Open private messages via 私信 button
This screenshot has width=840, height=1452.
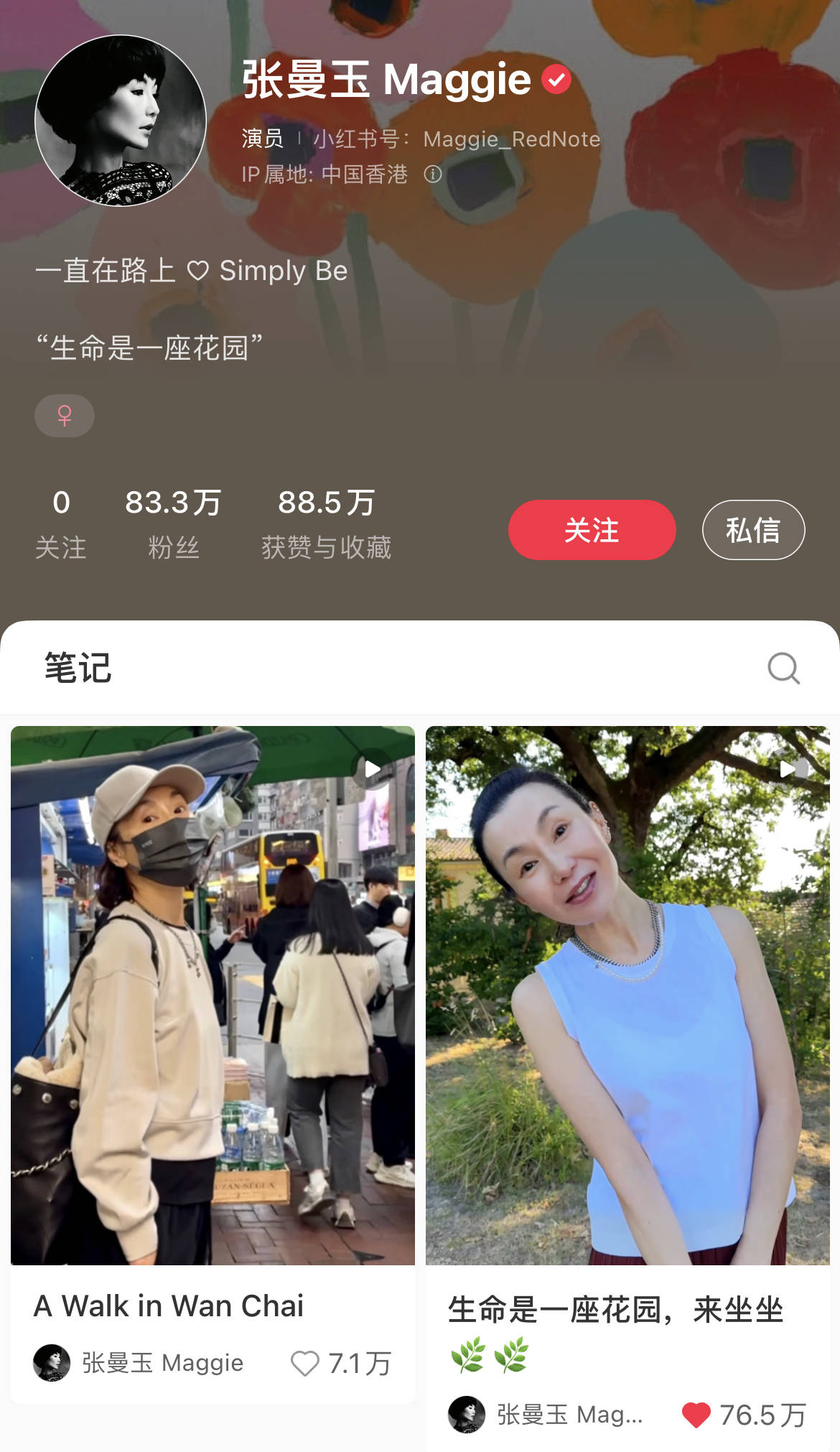point(753,529)
